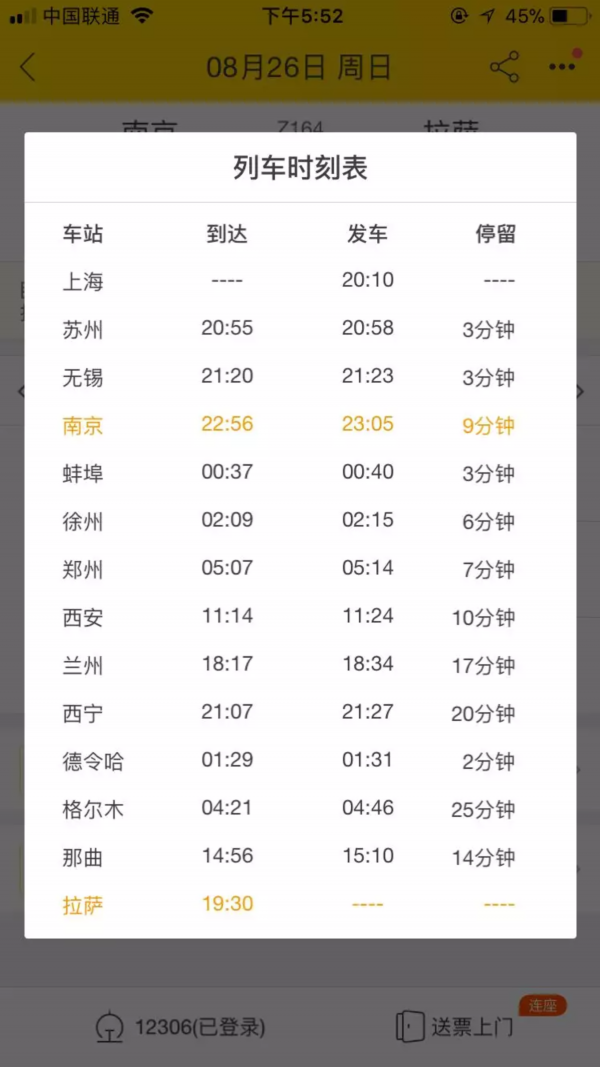Share this train trip
Screen dimensions: 600x1067
(x=504, y=67)
